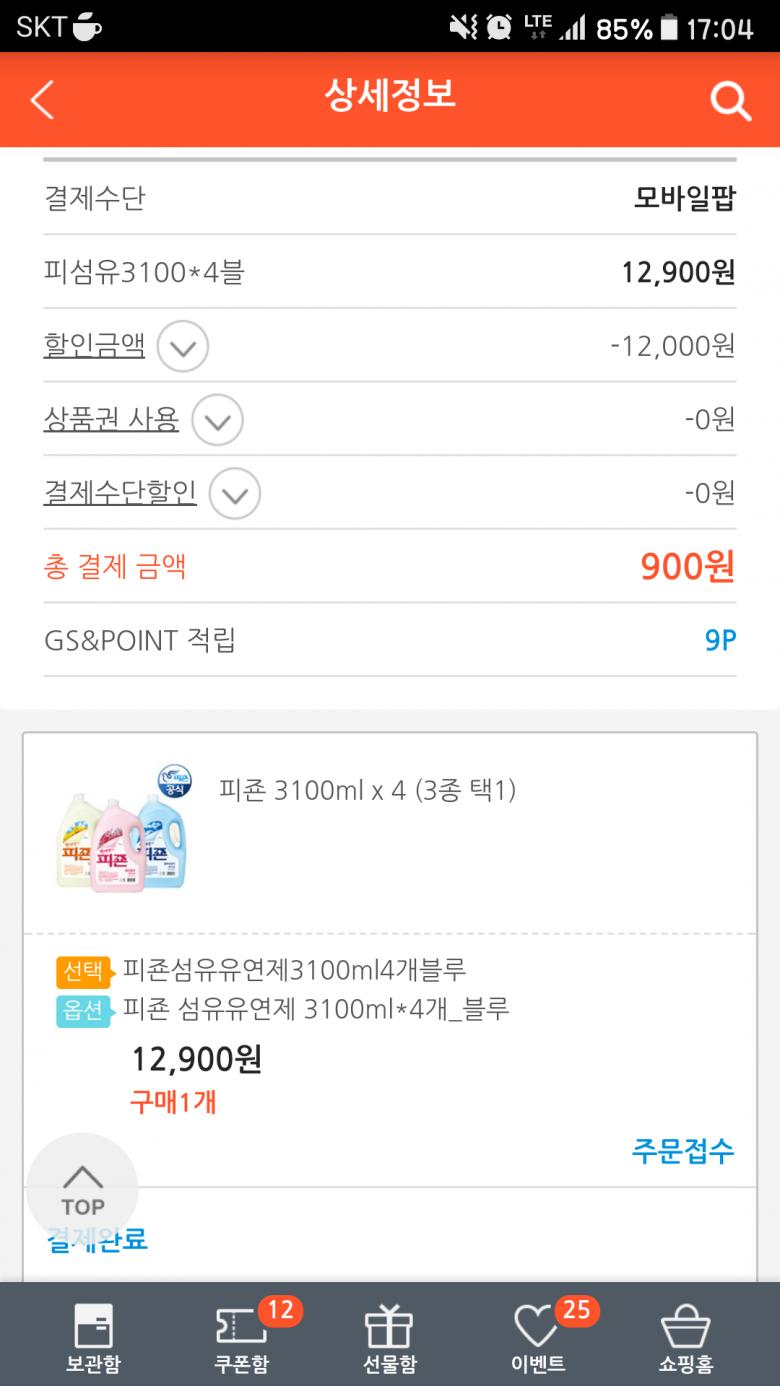The height and width of the screenshot is (1386, 780).
Task: Switch to the 쇼핑홈 tab
Action: 685,1338
